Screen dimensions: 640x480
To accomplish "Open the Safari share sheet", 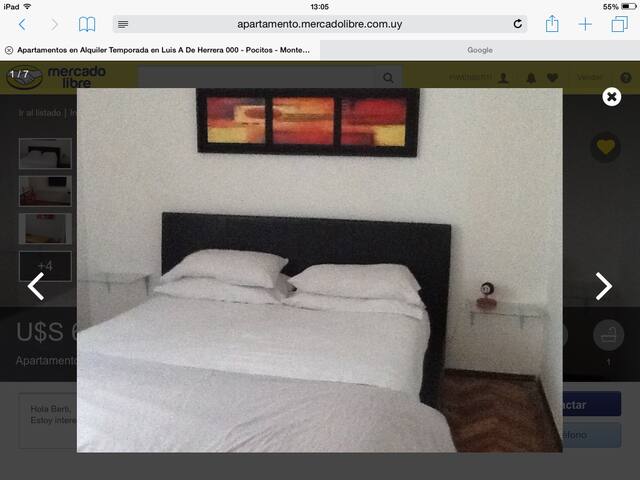I will click(551, 24).
